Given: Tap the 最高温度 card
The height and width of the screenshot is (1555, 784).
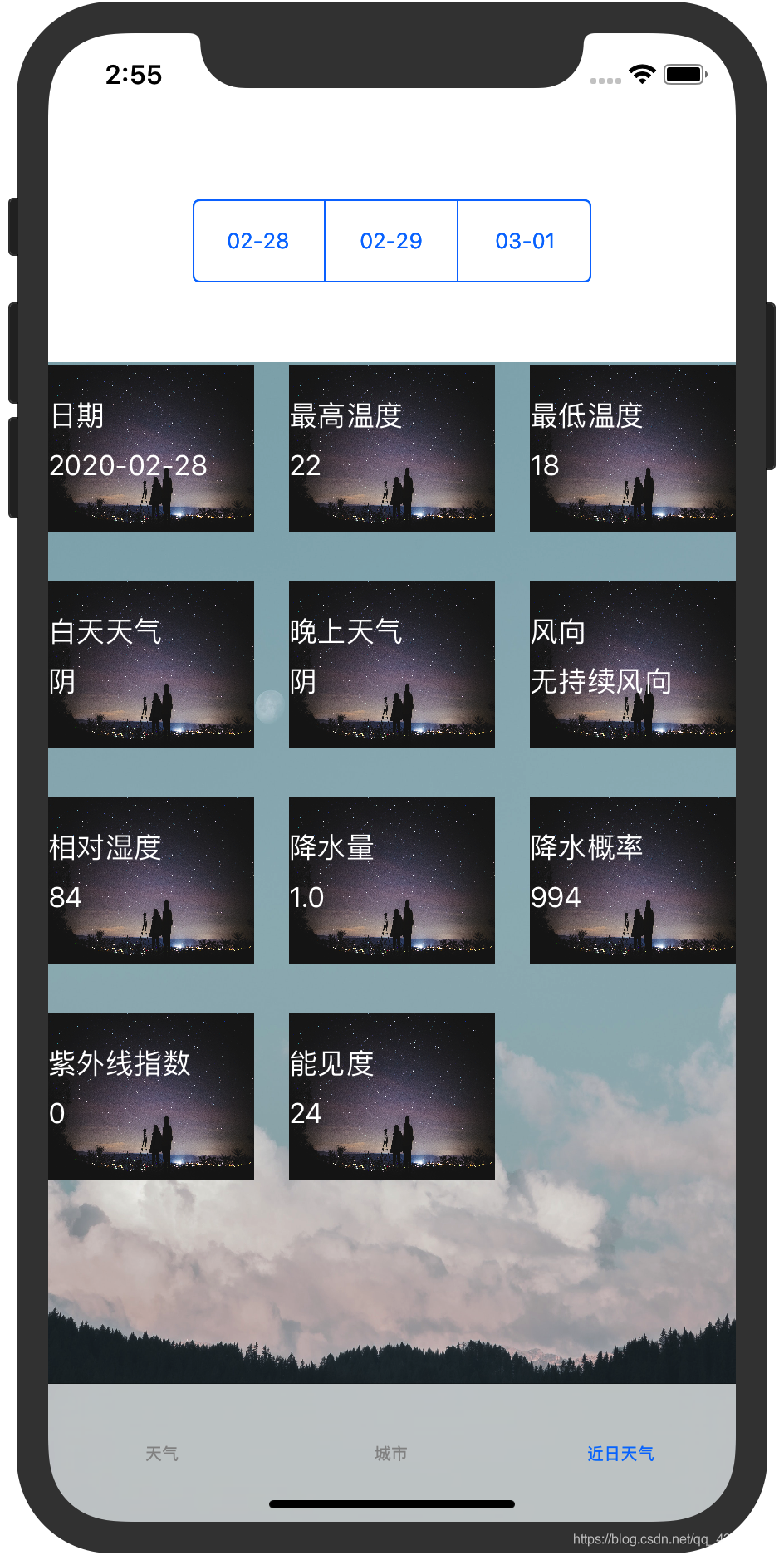Looking at the screenshot, I should pos(392,449).
